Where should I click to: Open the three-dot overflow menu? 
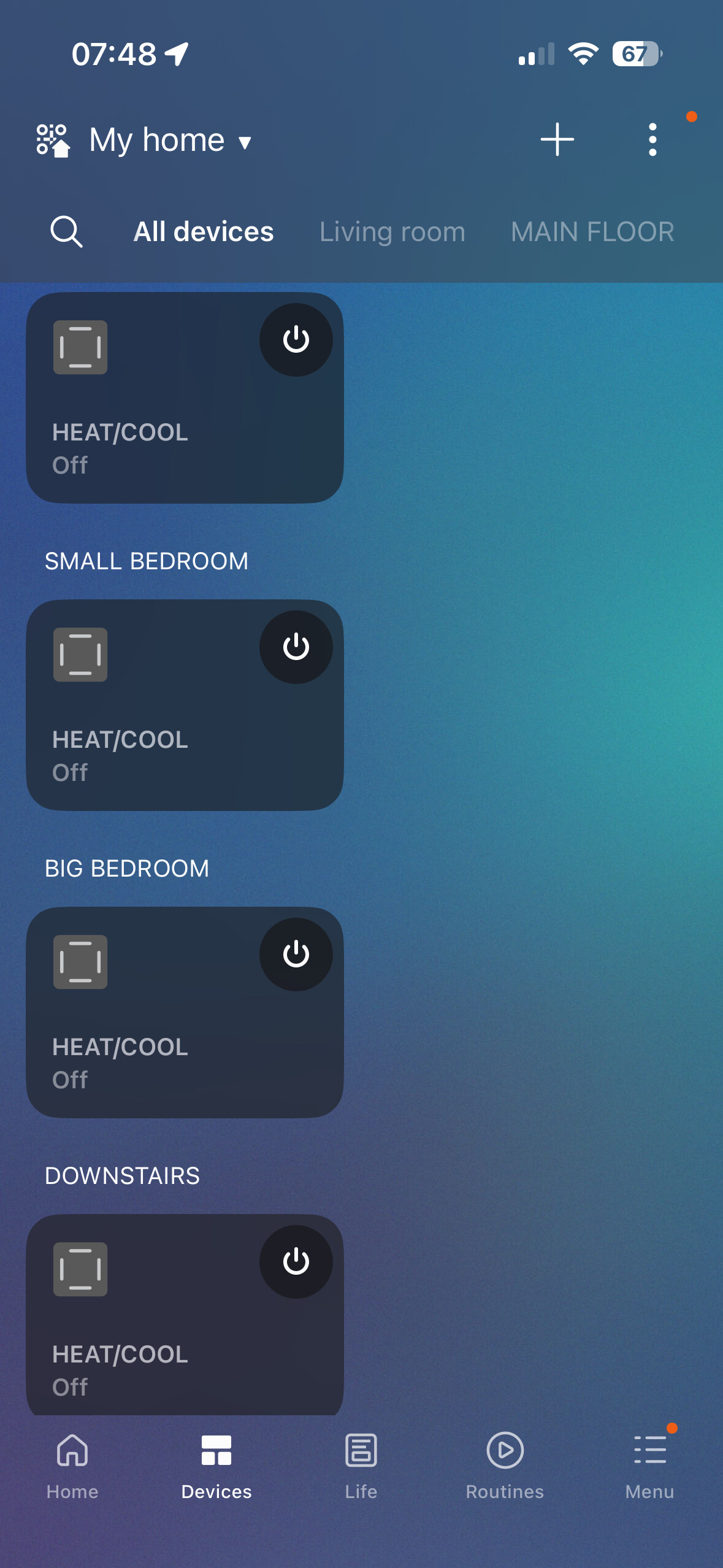click(652, 140)
